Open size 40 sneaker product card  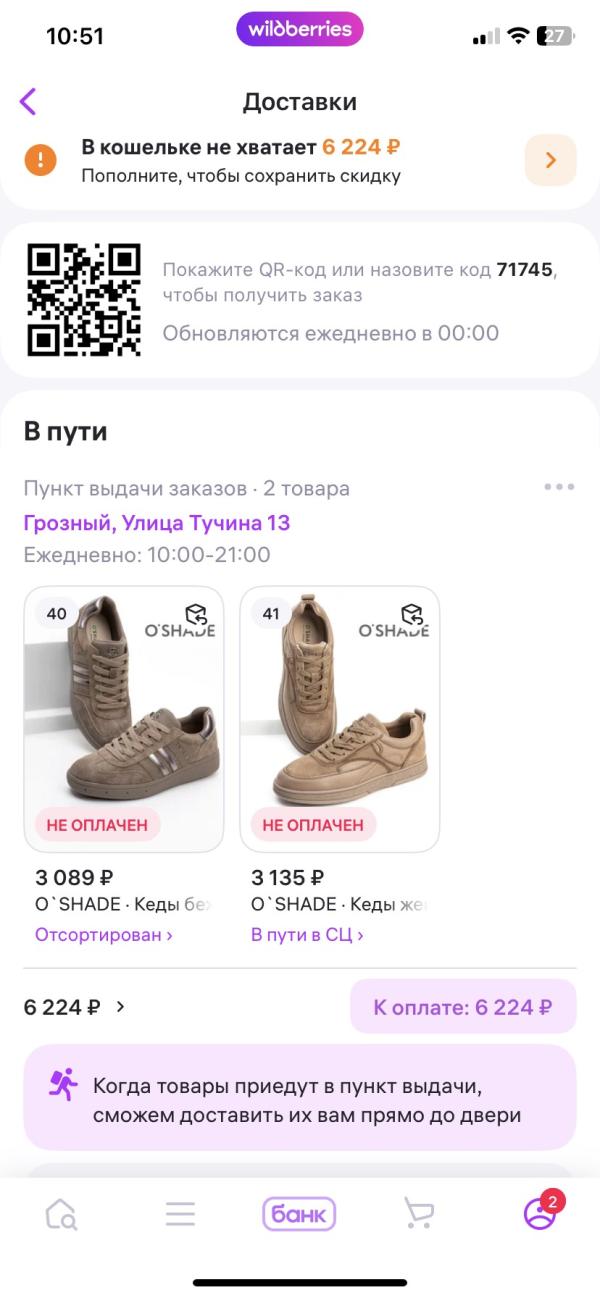pos(124,718)
